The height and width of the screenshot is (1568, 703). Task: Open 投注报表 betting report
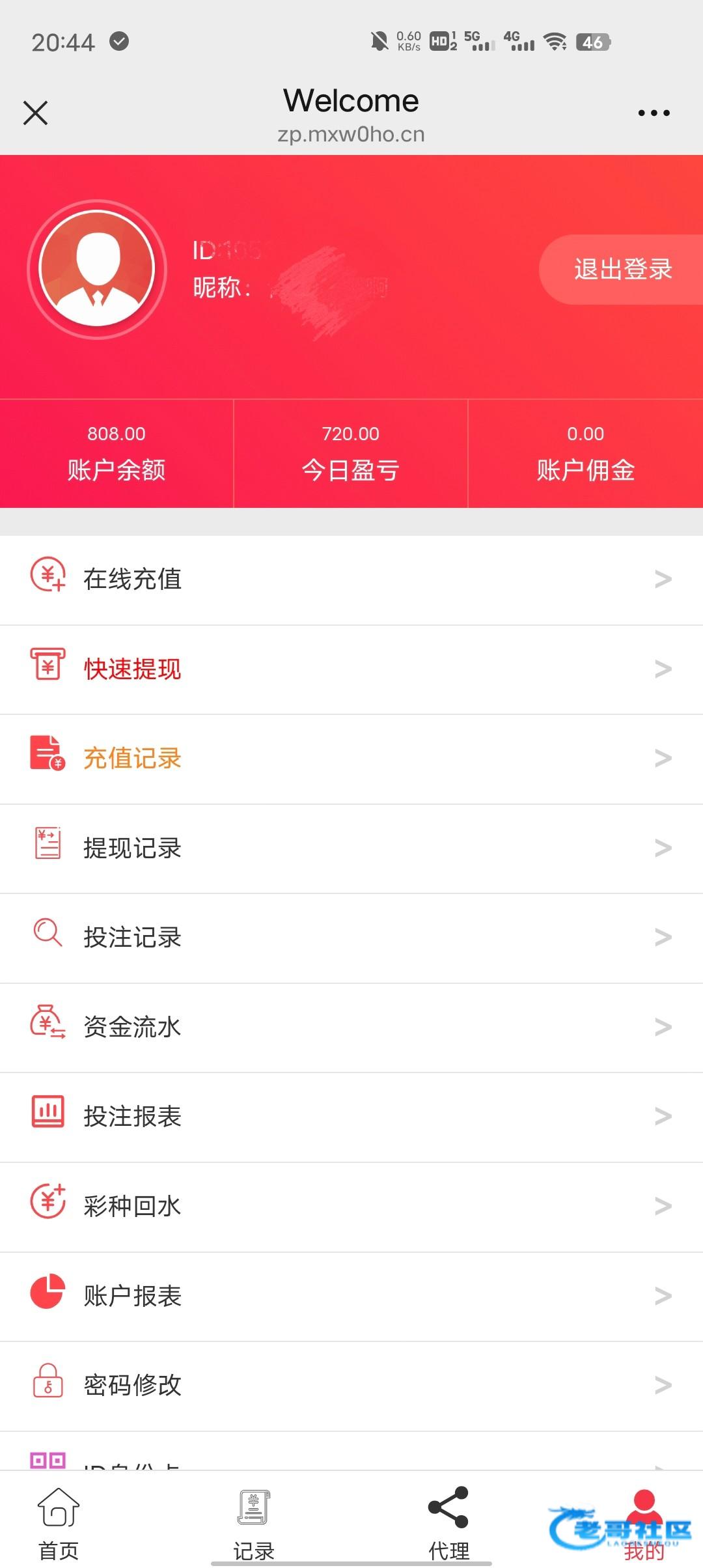[x=351, y=1116]
